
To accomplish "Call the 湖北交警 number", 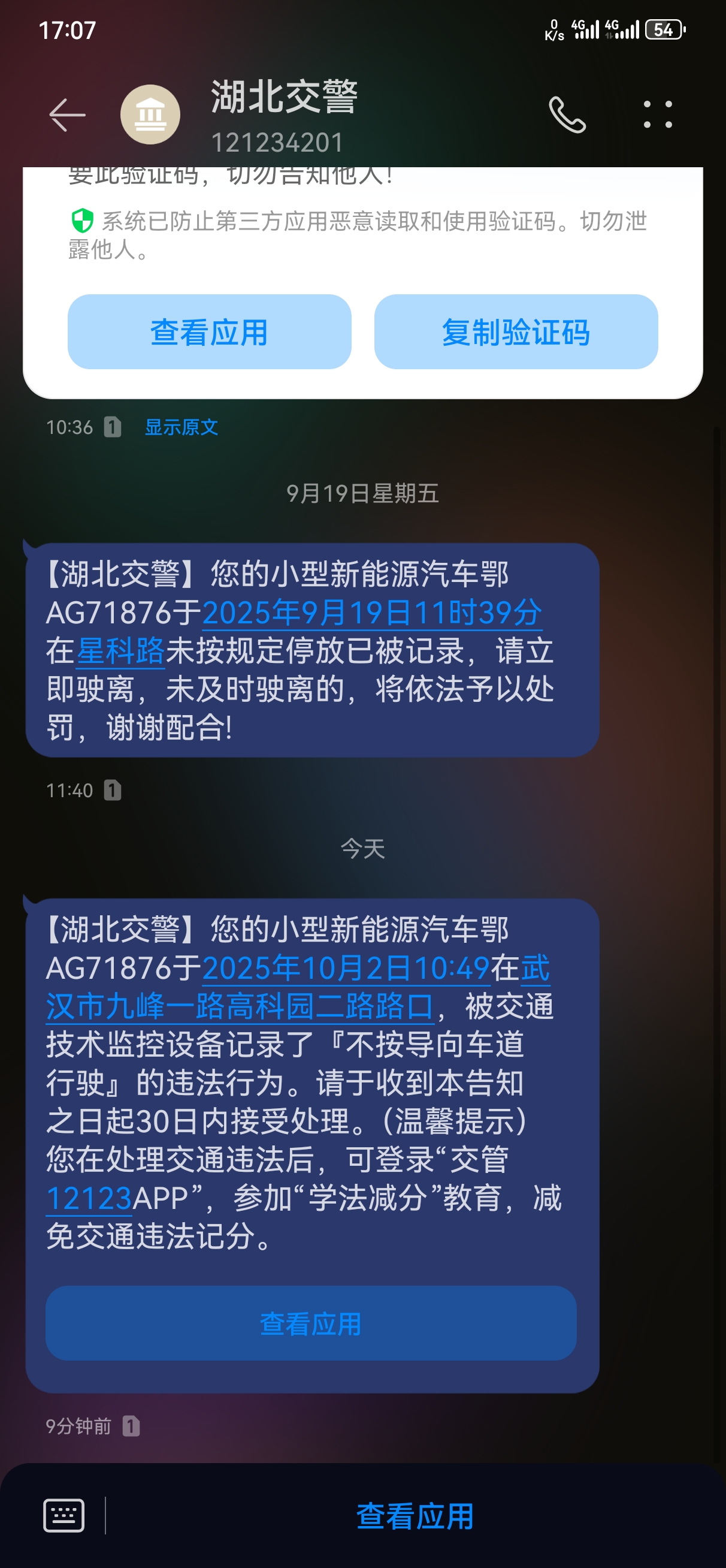I will click(567, 114).
